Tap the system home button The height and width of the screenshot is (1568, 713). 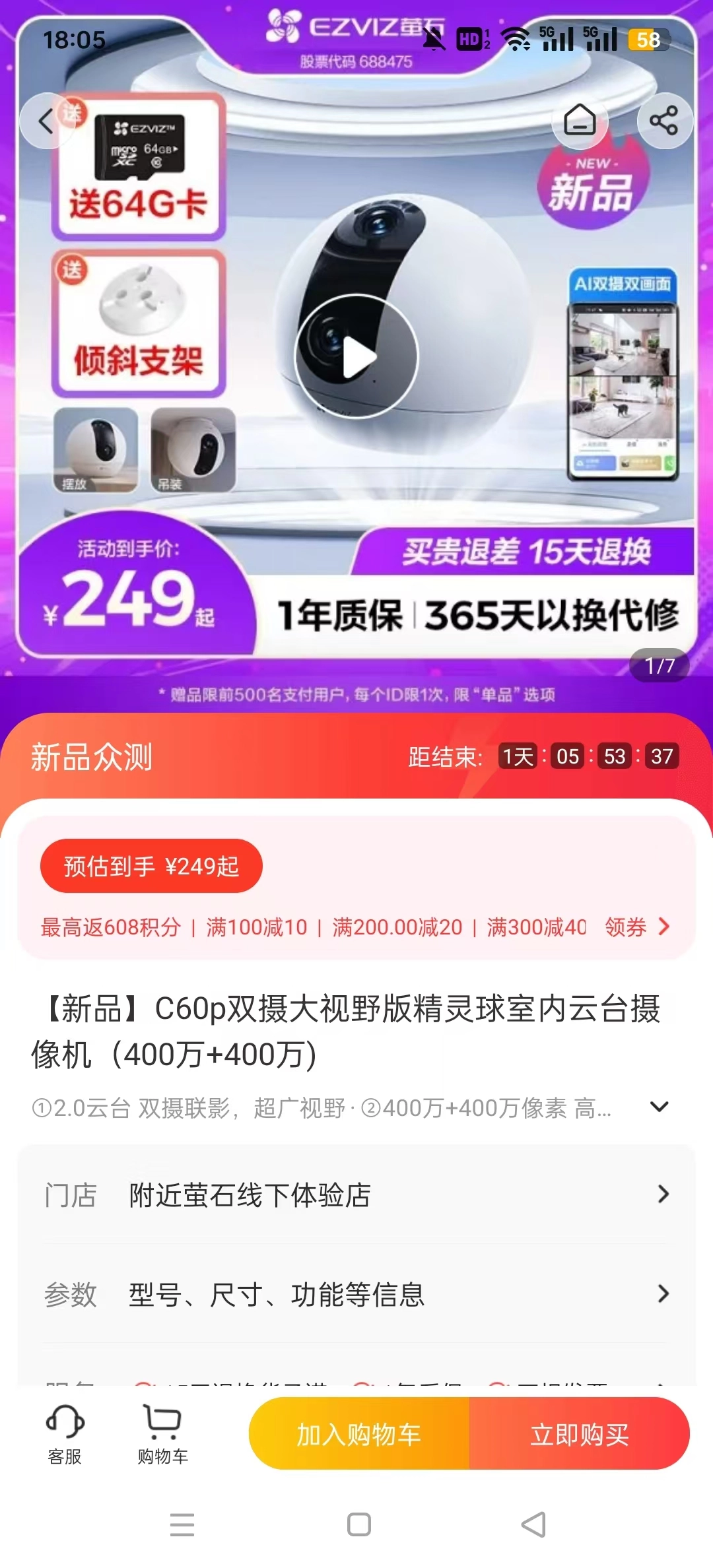click(359, 1524)
